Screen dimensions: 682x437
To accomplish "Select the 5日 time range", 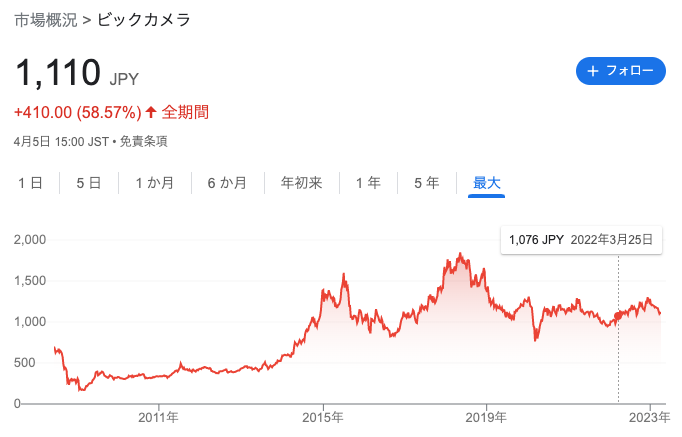I will coord(88,183).
